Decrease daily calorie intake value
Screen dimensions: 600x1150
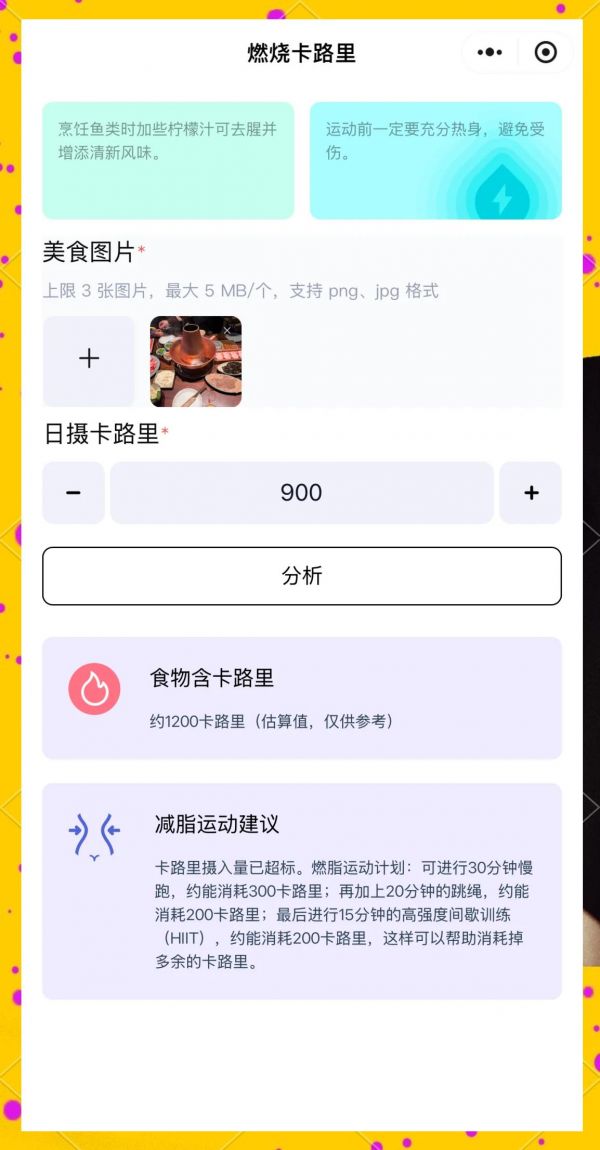click(73, 493)
